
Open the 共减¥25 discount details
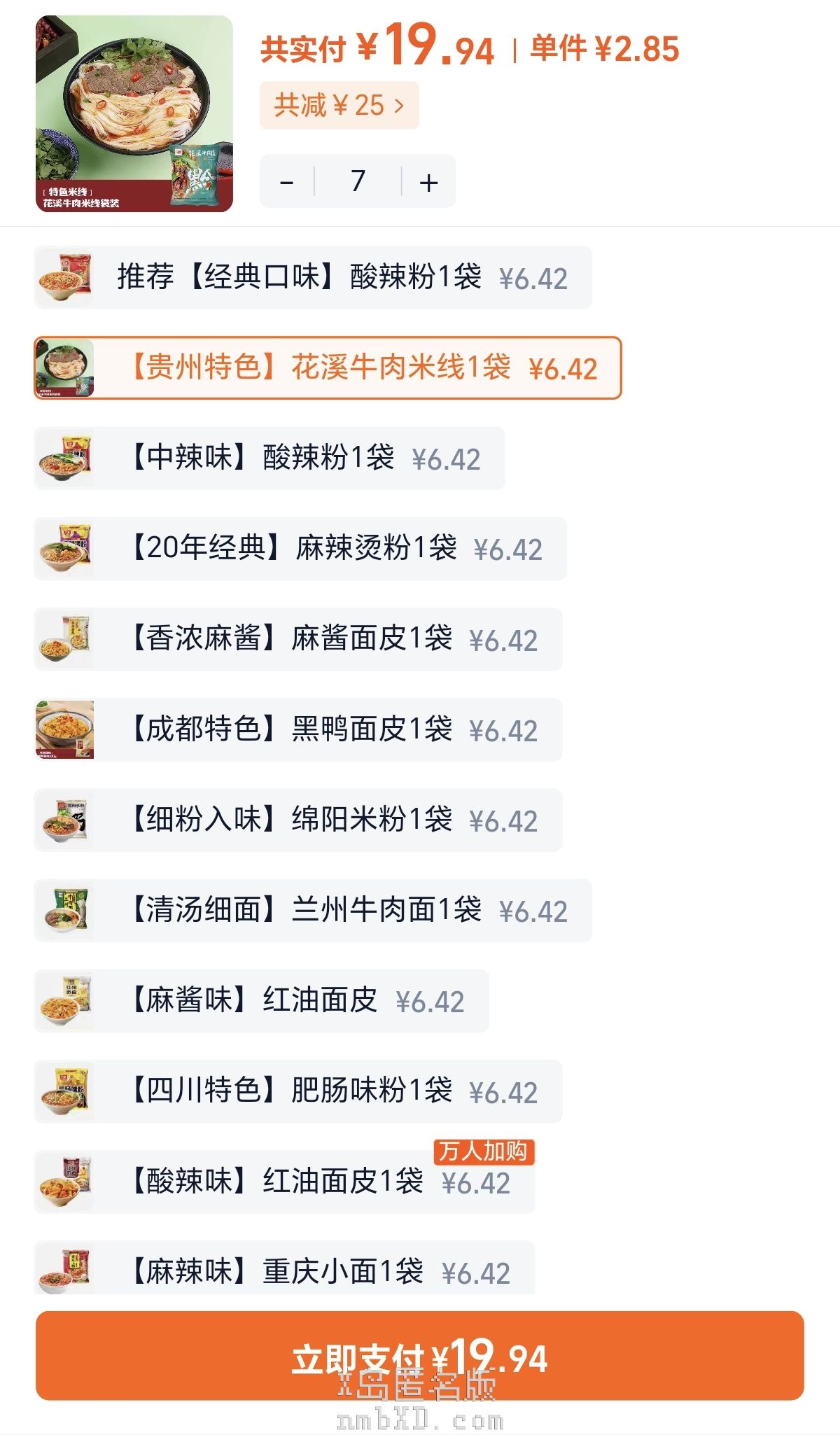click(x=339, y=106)
